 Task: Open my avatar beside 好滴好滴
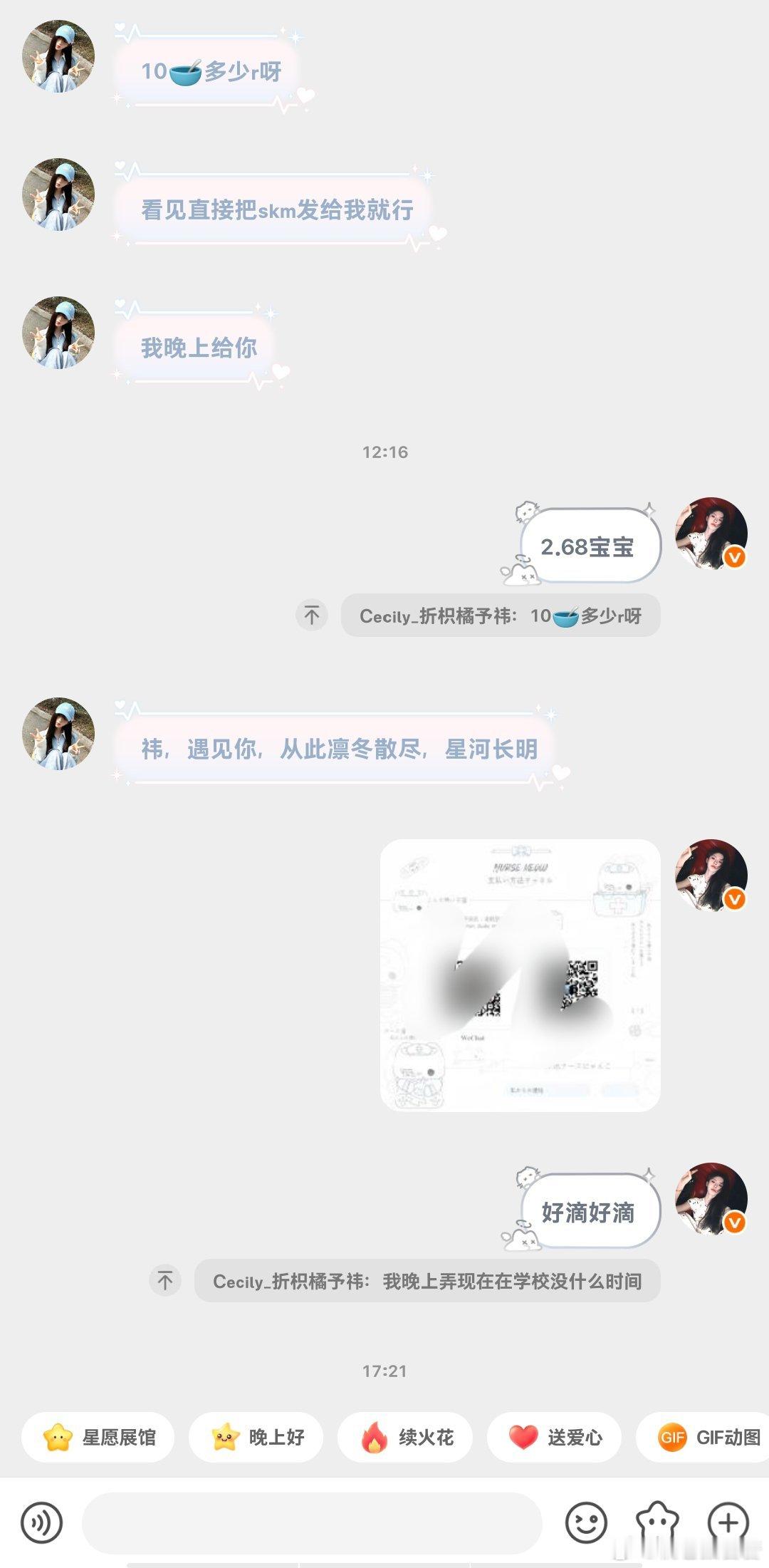711,1198
